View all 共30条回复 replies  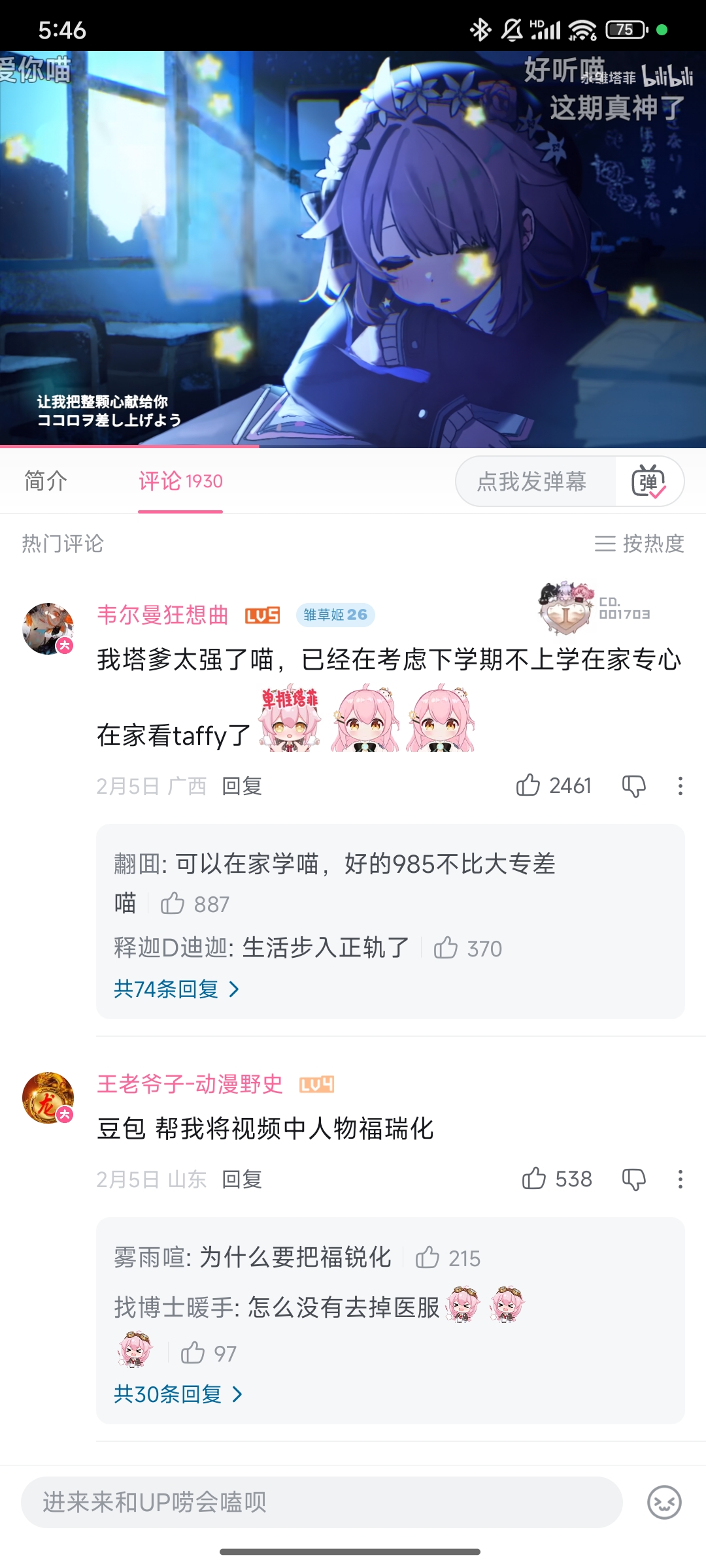pos(178,1394)
